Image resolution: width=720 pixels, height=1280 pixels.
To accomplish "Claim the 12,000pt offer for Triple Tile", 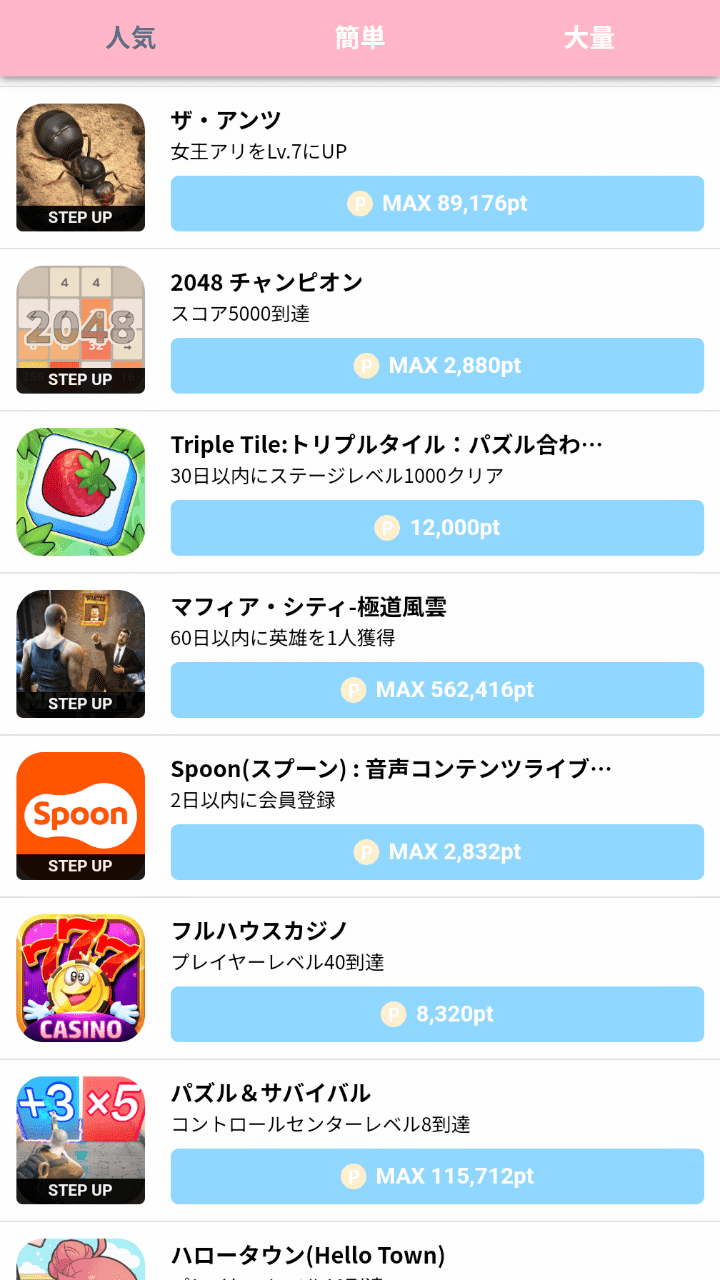I will (437, 528).
